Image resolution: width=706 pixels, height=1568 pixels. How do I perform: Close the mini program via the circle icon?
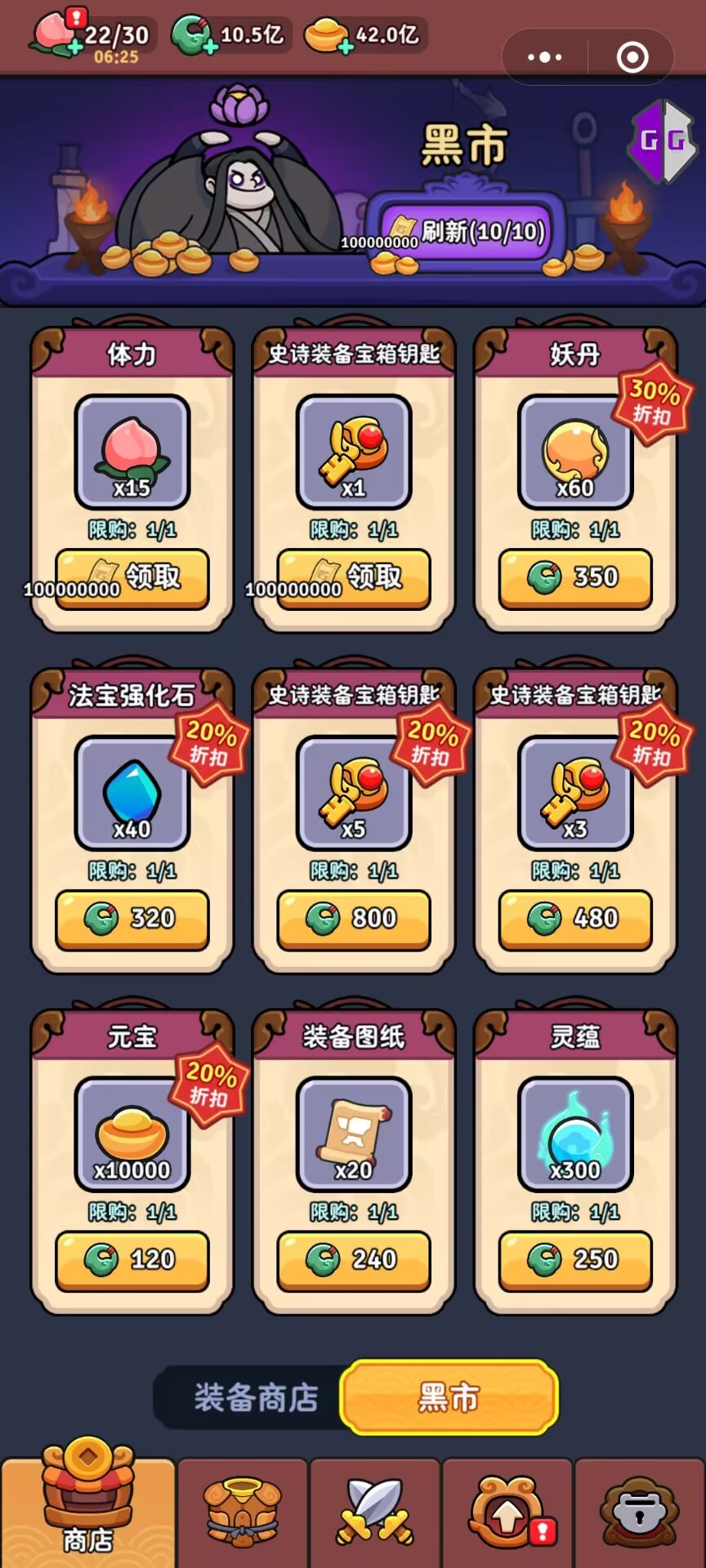click(x=632, y=57)
